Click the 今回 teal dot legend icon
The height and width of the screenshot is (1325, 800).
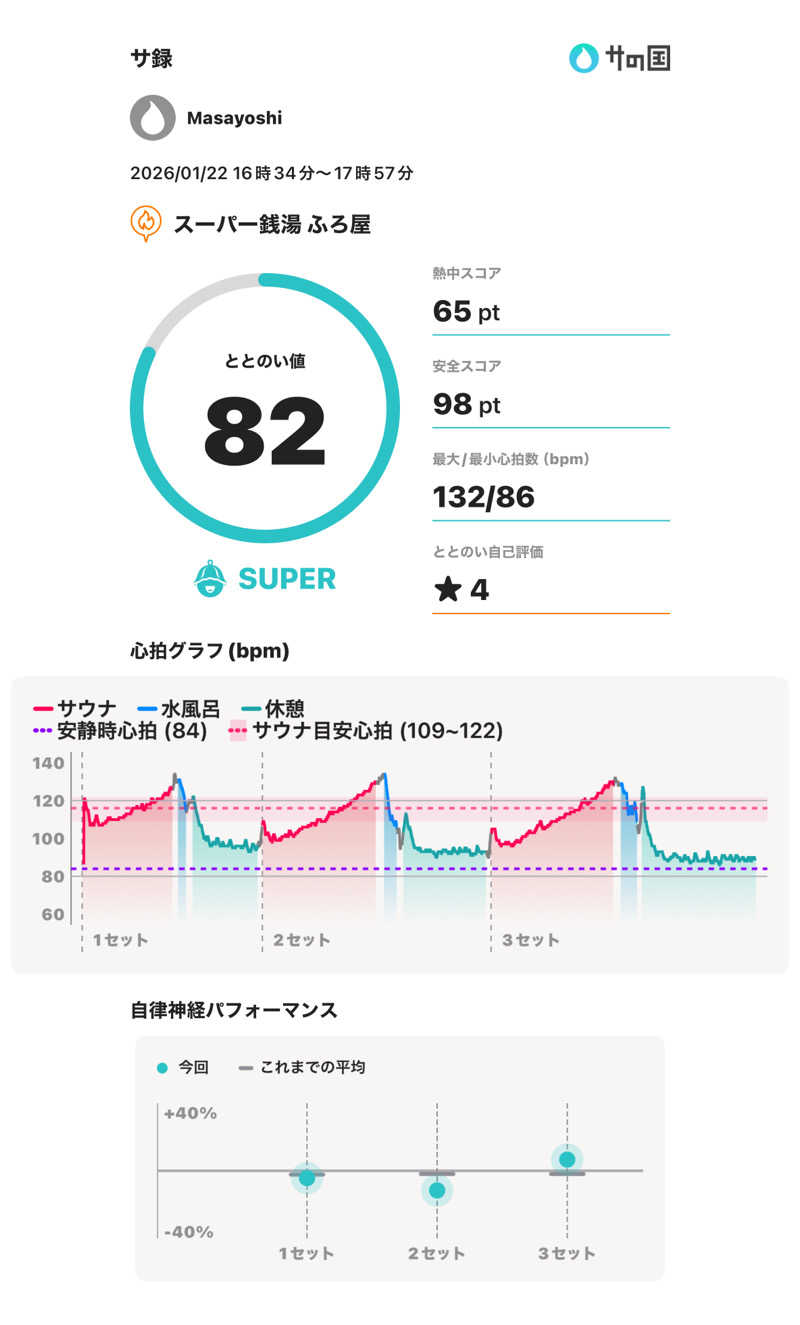pos(163,1067)
